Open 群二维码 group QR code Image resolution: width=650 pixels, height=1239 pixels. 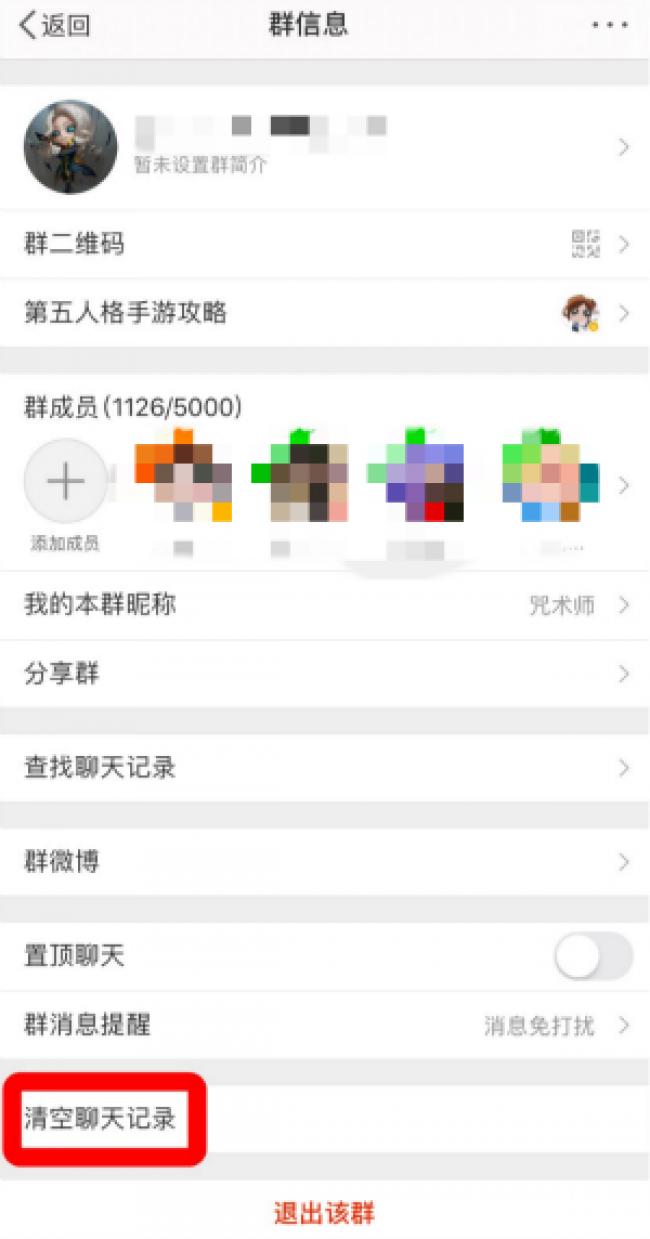324,243
